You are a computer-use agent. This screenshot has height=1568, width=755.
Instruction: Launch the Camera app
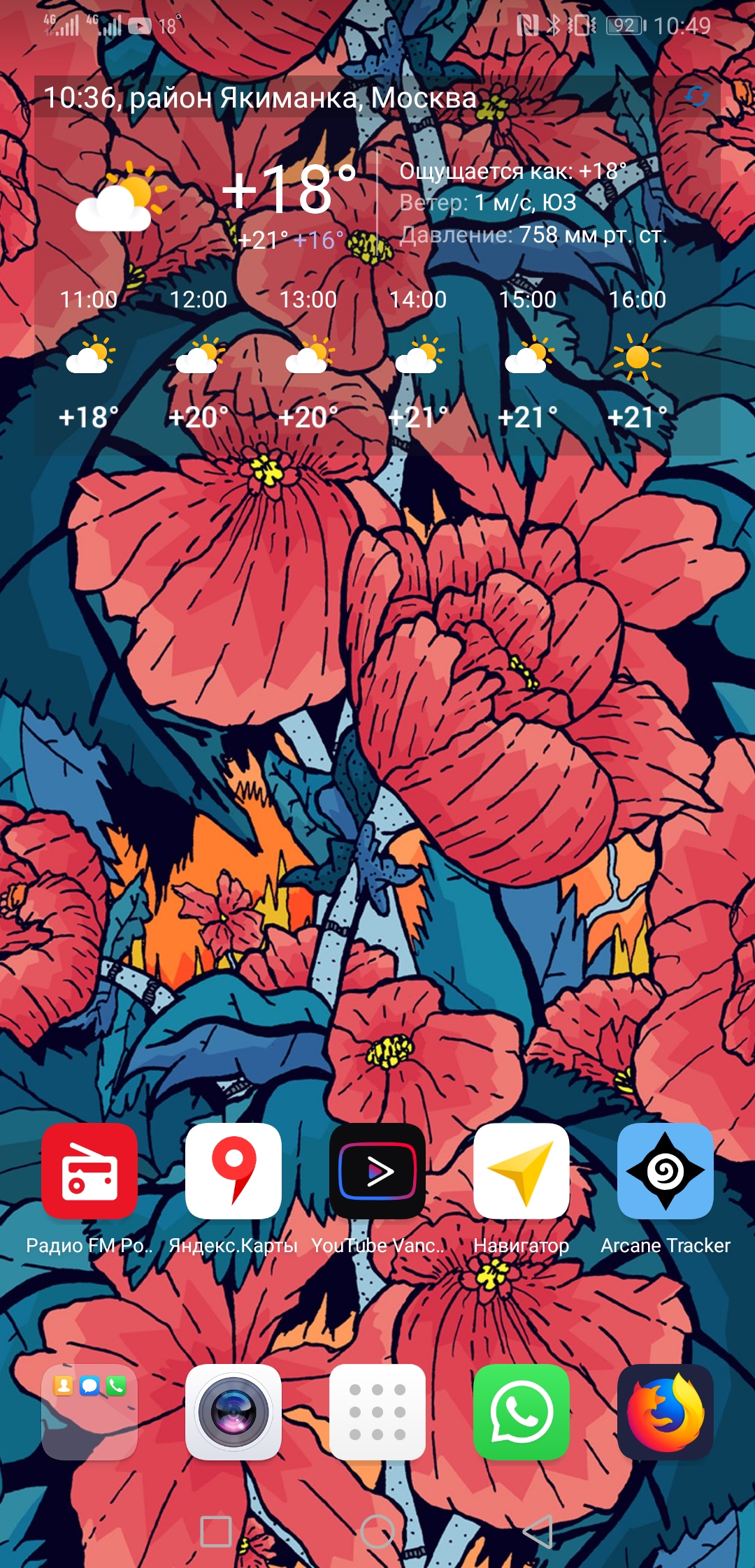[233, 1412]
